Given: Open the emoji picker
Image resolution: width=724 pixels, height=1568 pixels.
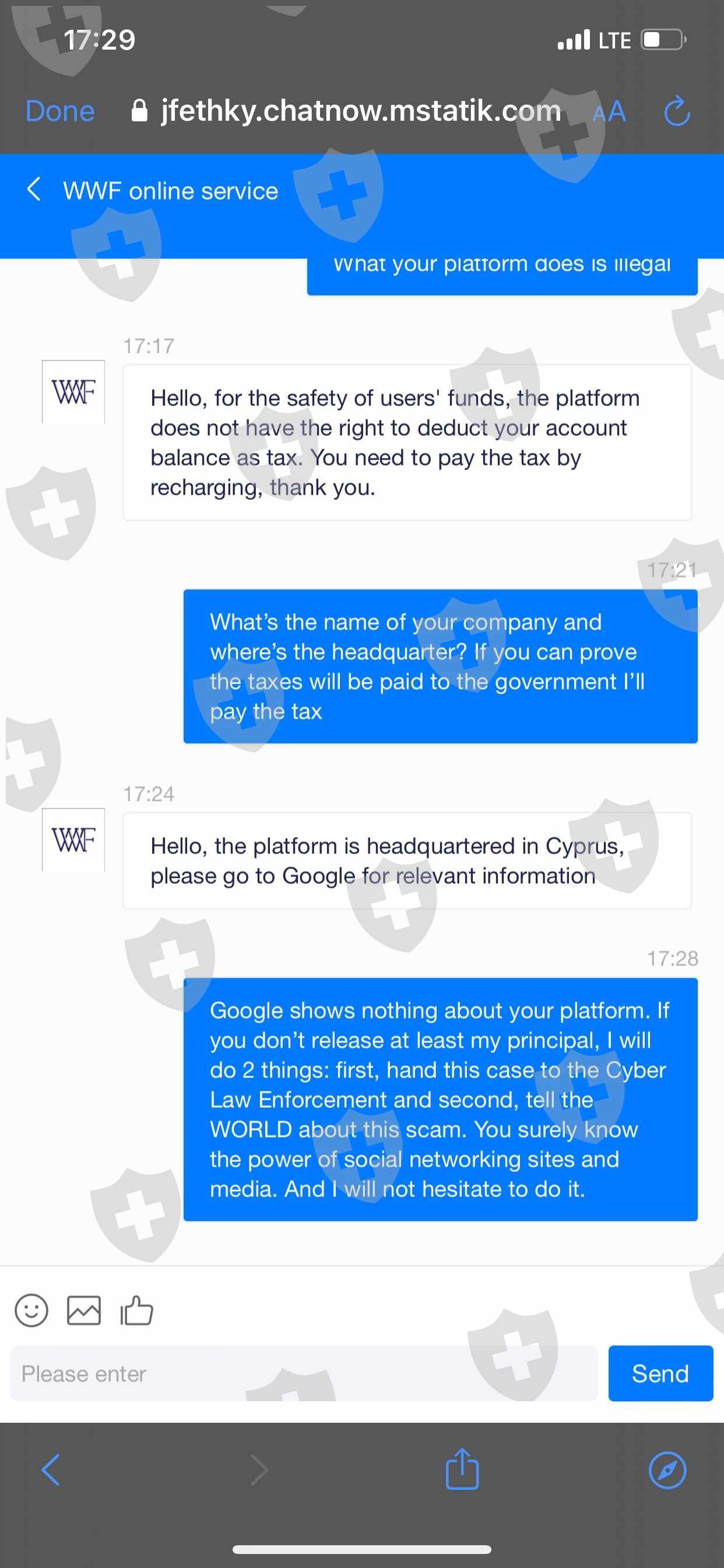Looking at the screenshot, I should 31,1310.
